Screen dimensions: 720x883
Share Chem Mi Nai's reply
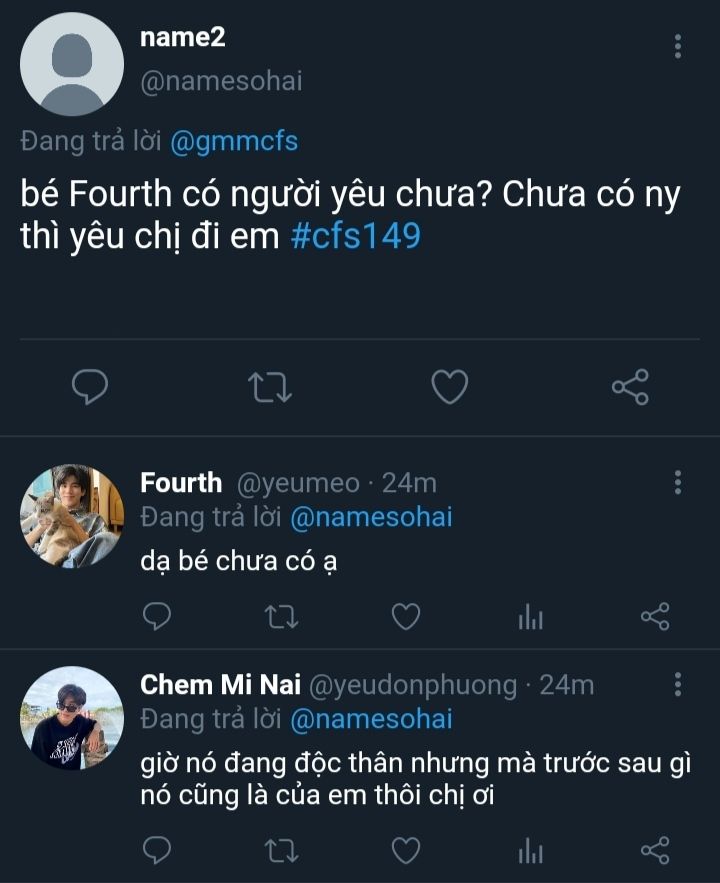pyautogui.click(x=654, y=850)
